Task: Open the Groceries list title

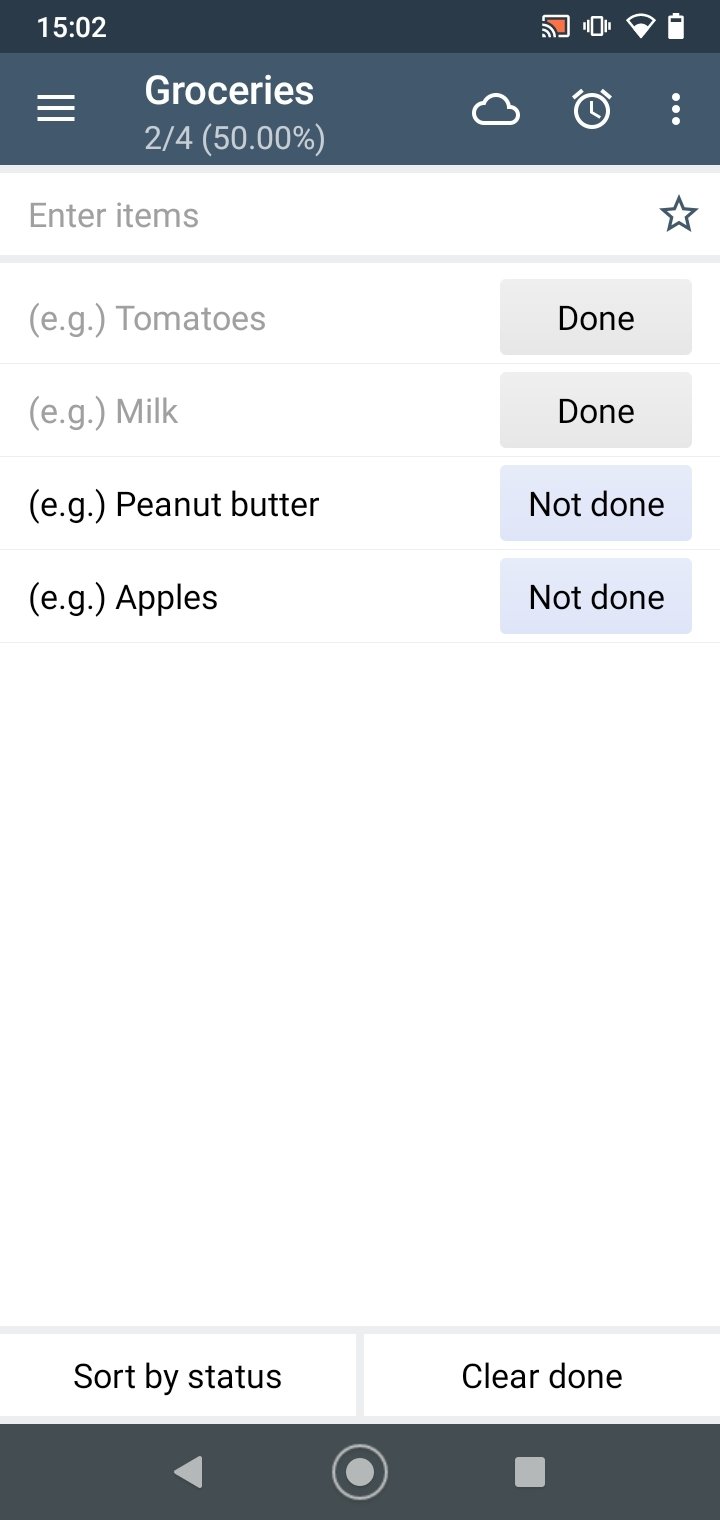Action: tap(229, 91)
